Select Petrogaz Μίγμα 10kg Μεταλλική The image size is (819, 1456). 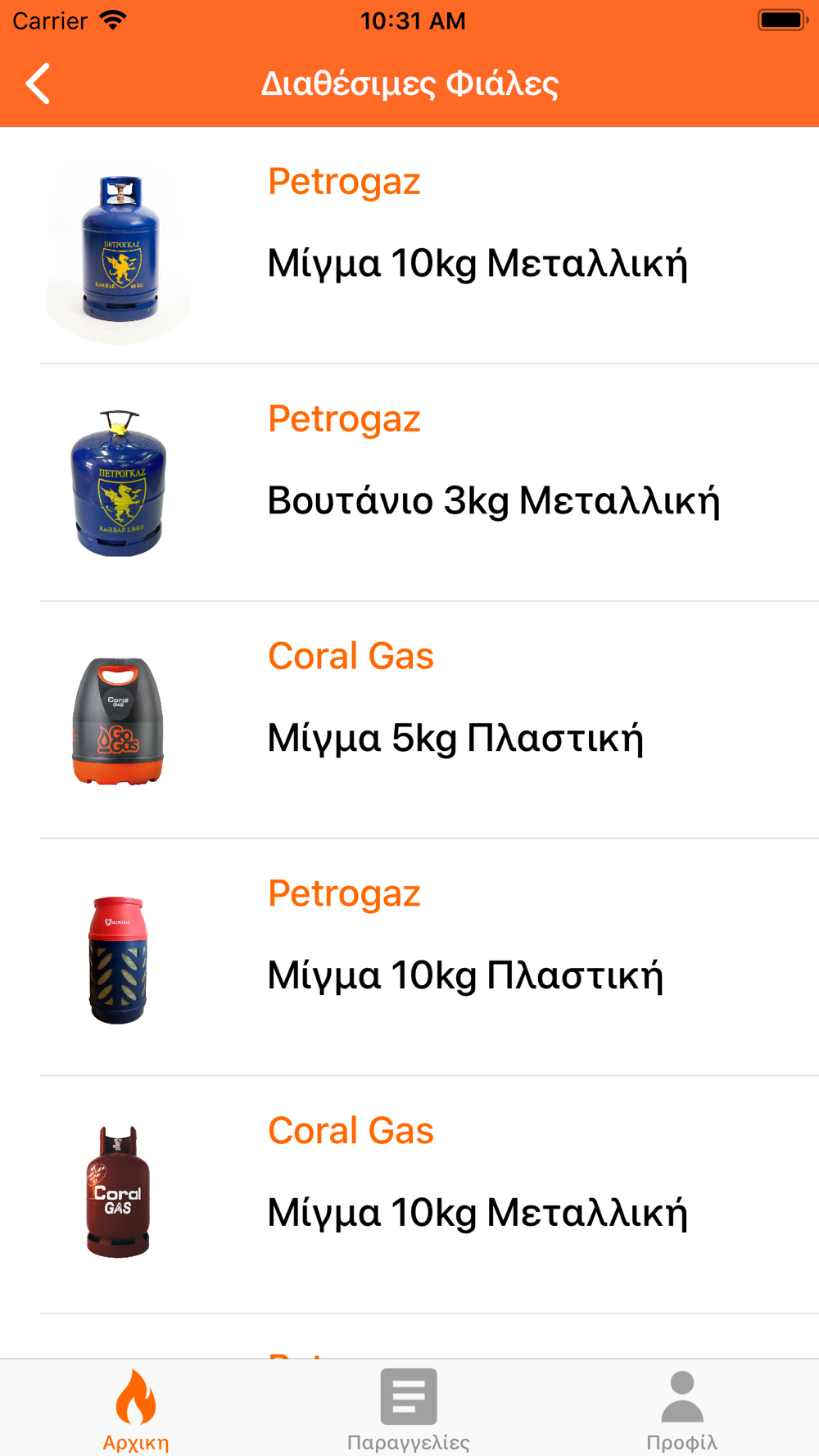[x=409, y=246]
